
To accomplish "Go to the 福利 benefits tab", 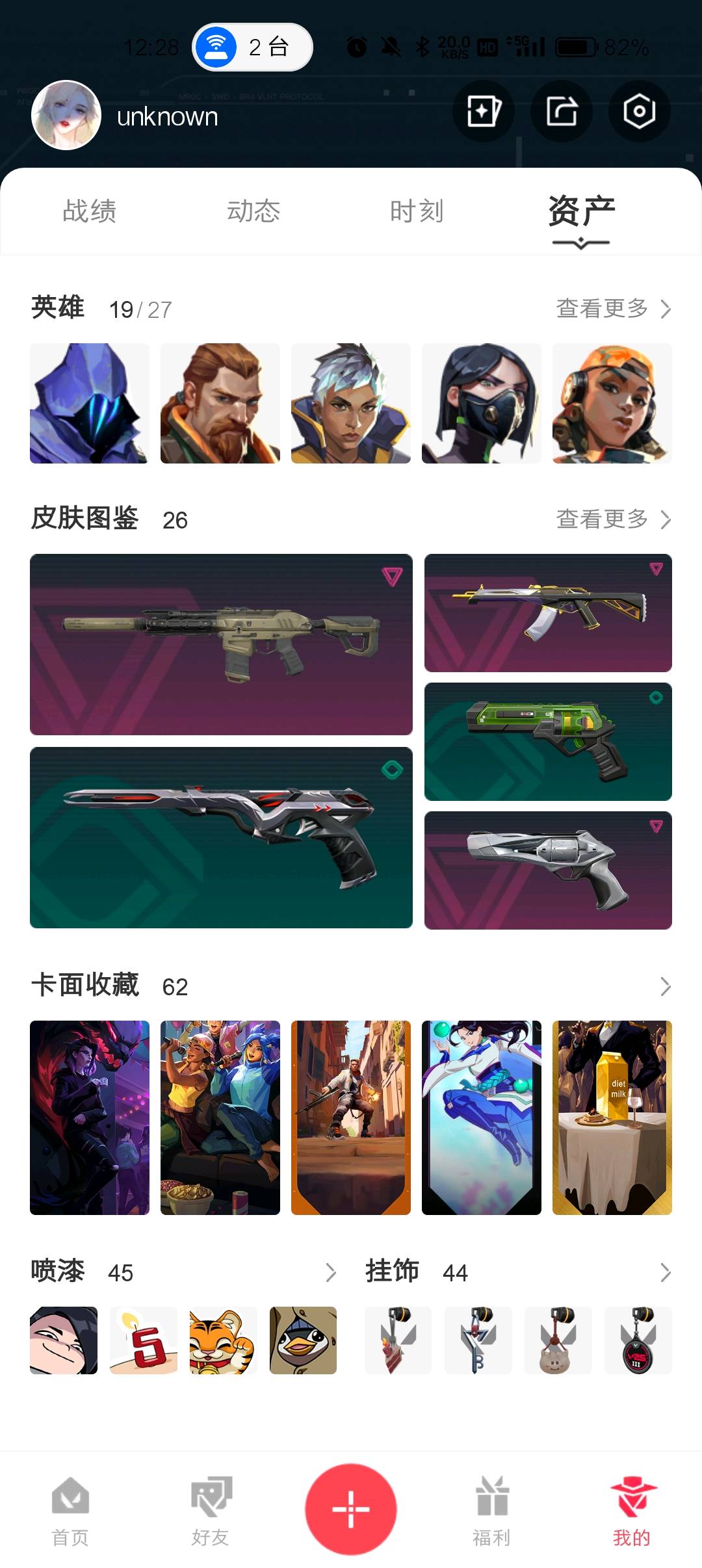I will click(x=491, y=1511).
